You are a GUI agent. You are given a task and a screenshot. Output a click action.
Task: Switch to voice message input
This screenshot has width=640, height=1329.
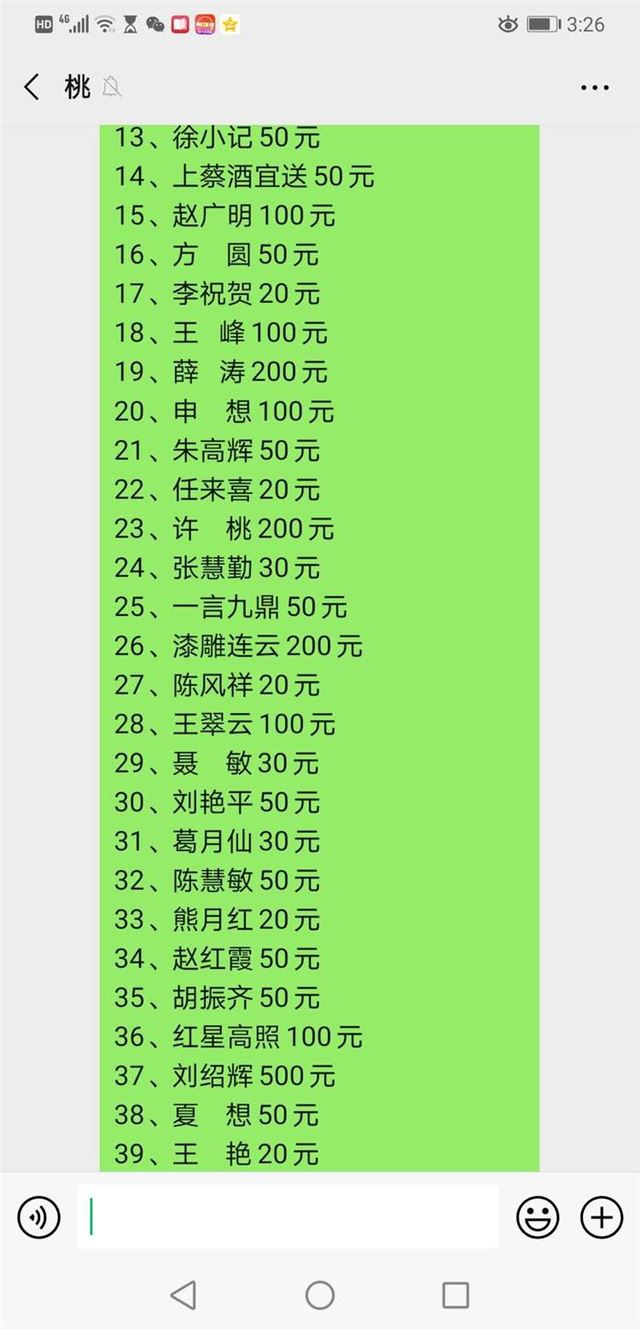39,1217
